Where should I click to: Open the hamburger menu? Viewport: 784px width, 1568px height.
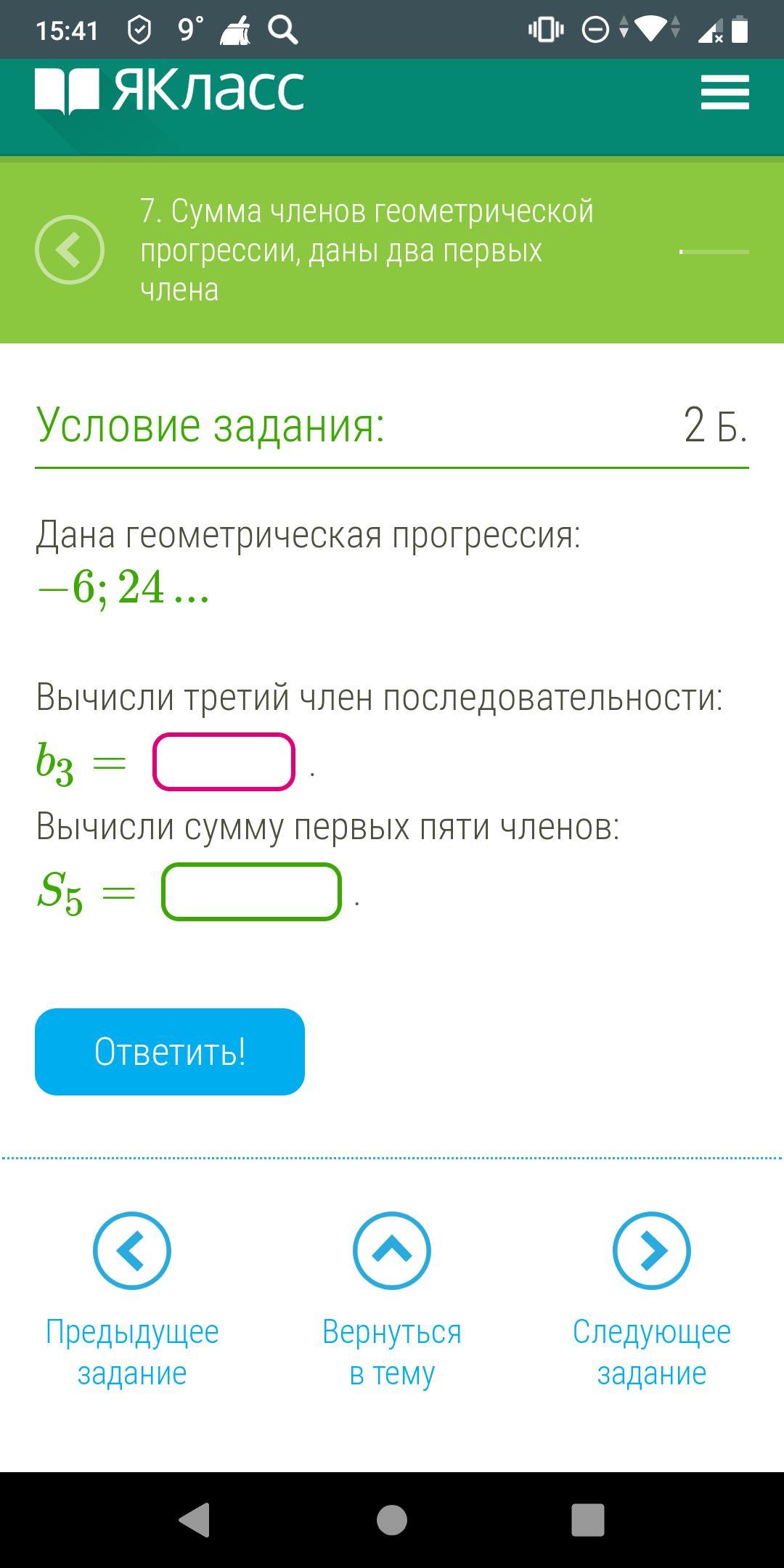point(724,92)
